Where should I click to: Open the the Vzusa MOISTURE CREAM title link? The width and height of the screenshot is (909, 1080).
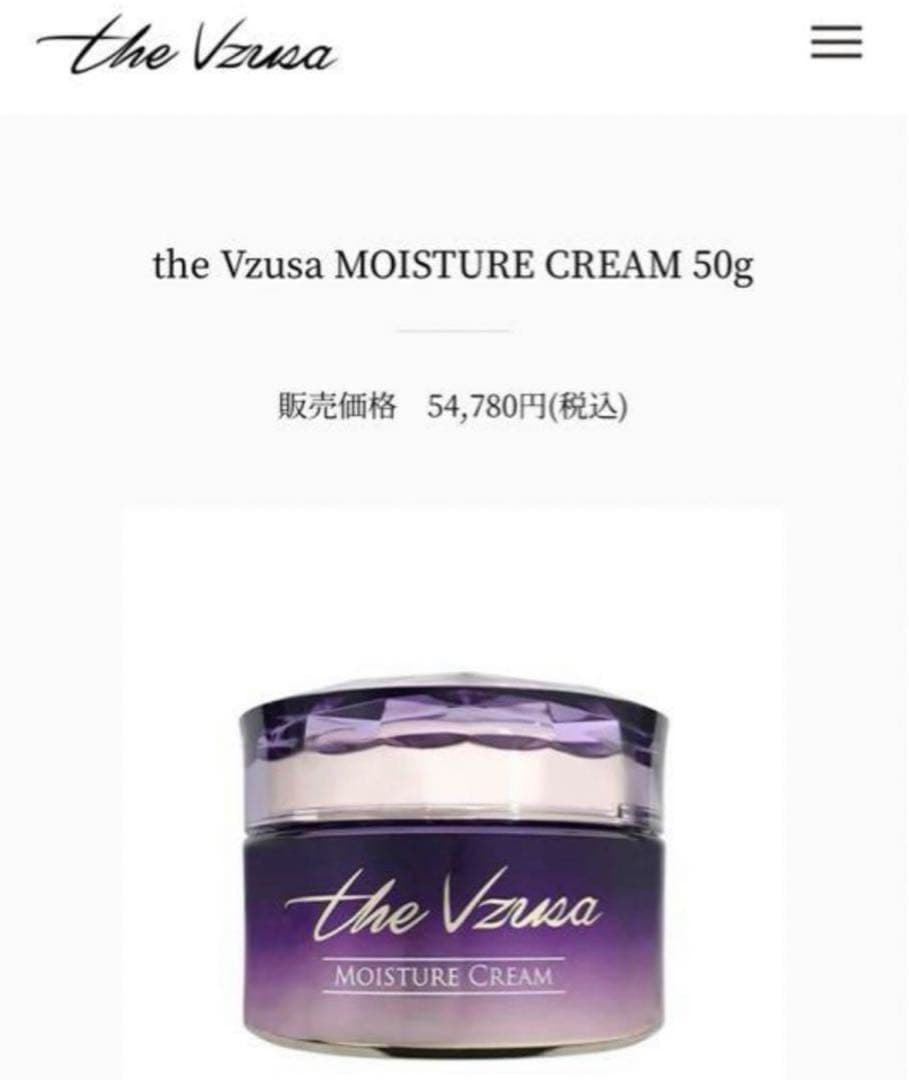pos(455,263)
